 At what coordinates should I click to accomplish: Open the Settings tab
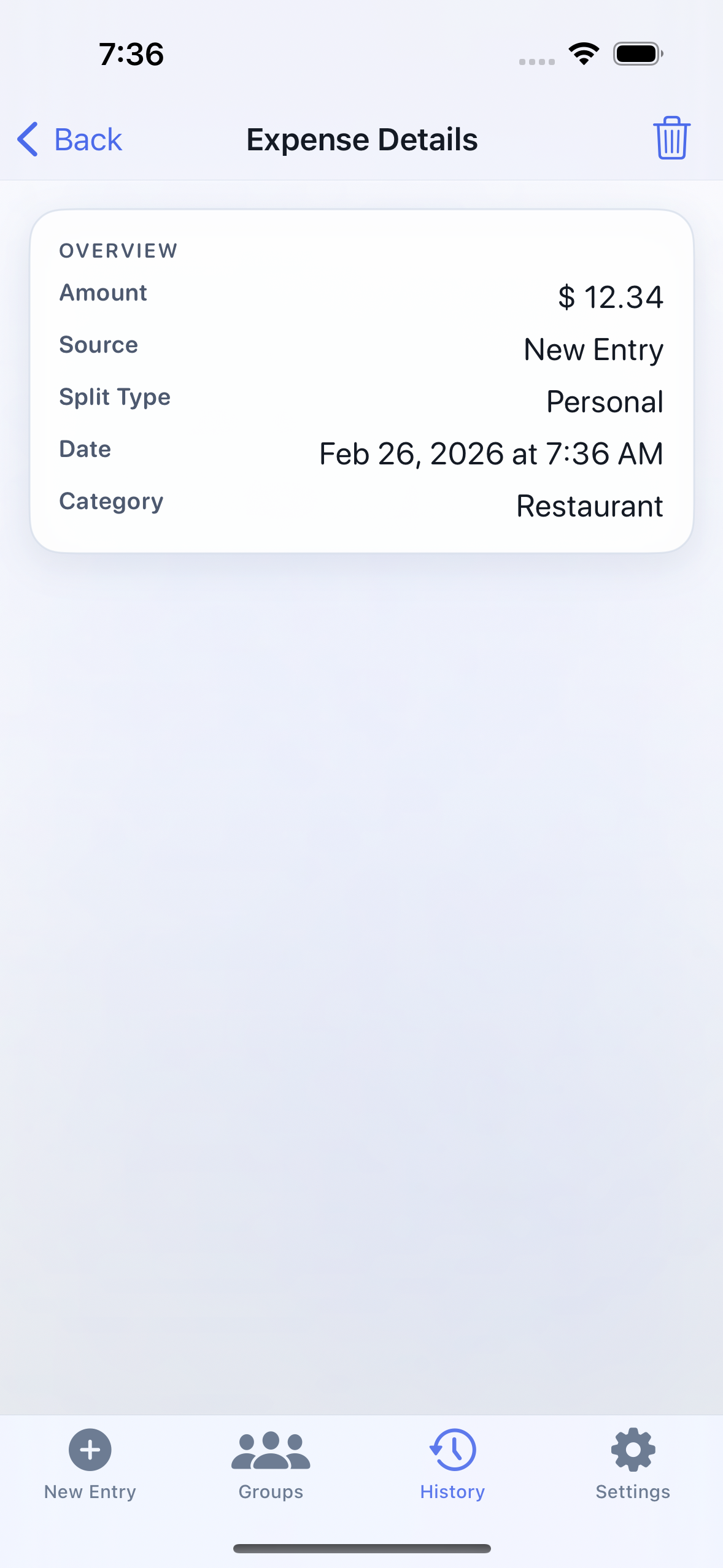[633, 1464]
